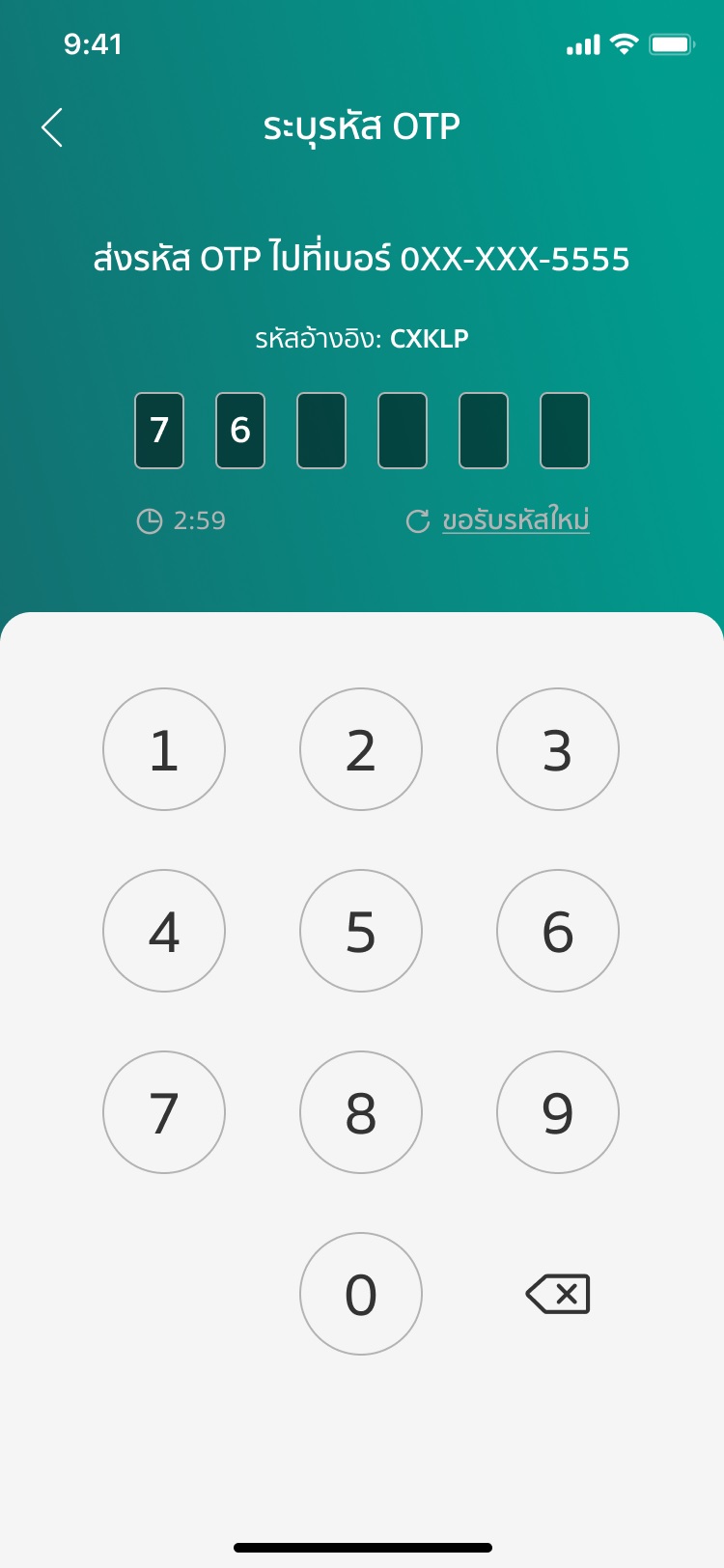Screen dimensions: 724x1568
Task: Enter digit 9 on the keypad
Action: (x=558, y=1112)
